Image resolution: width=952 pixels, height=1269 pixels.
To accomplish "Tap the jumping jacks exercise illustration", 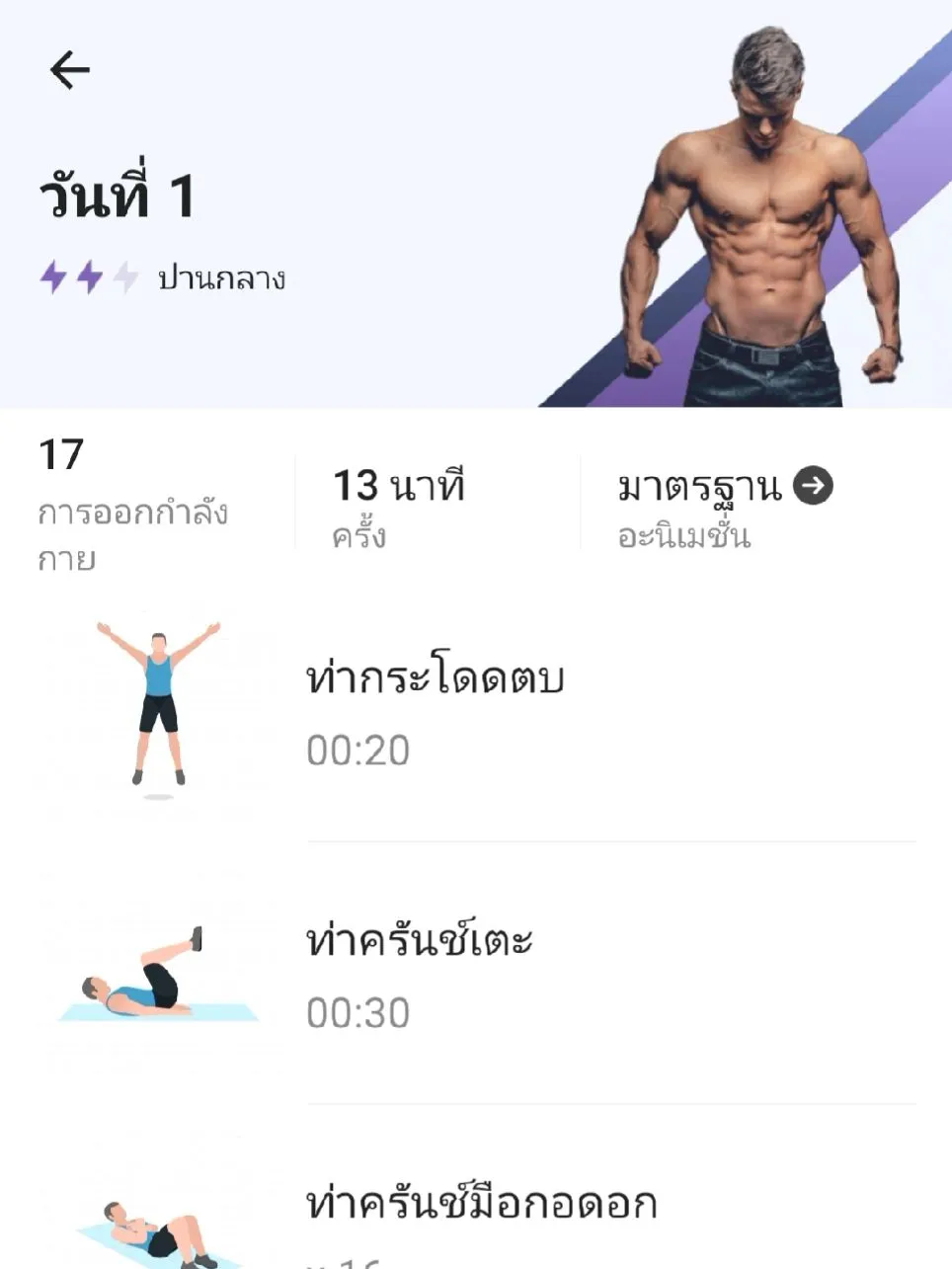I will [x=158, y=706].
